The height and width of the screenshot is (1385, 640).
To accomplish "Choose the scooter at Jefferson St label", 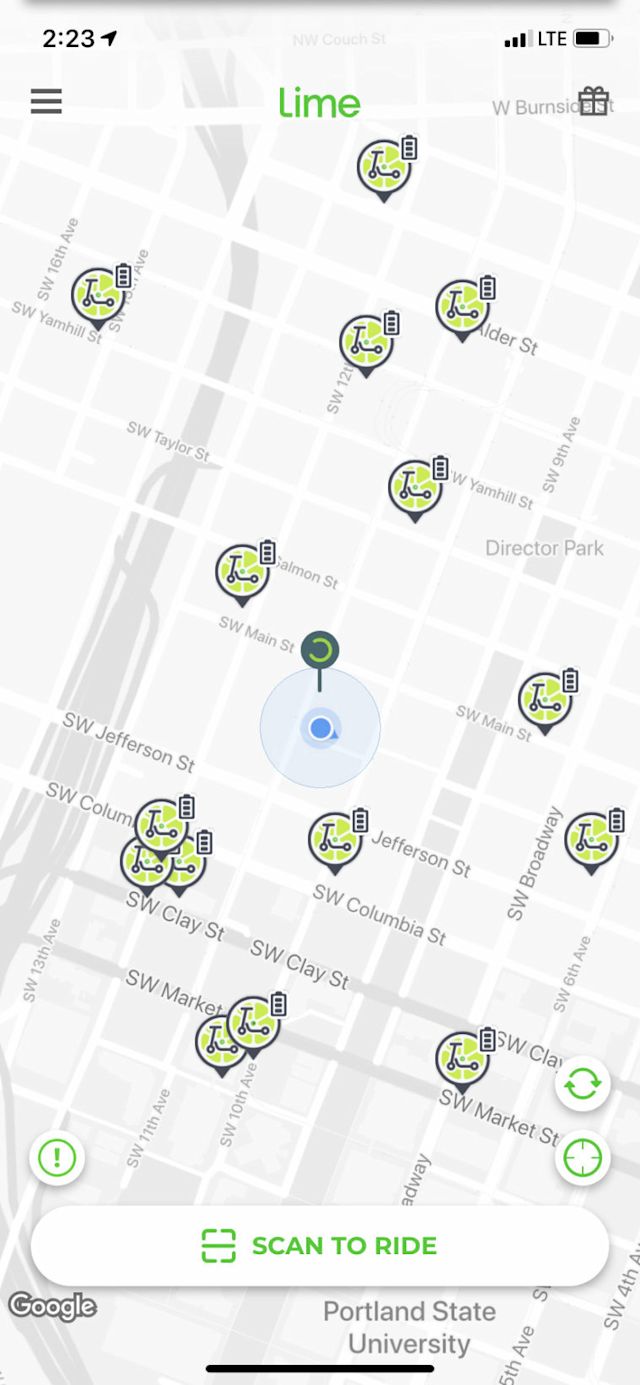I will point(335,839).
